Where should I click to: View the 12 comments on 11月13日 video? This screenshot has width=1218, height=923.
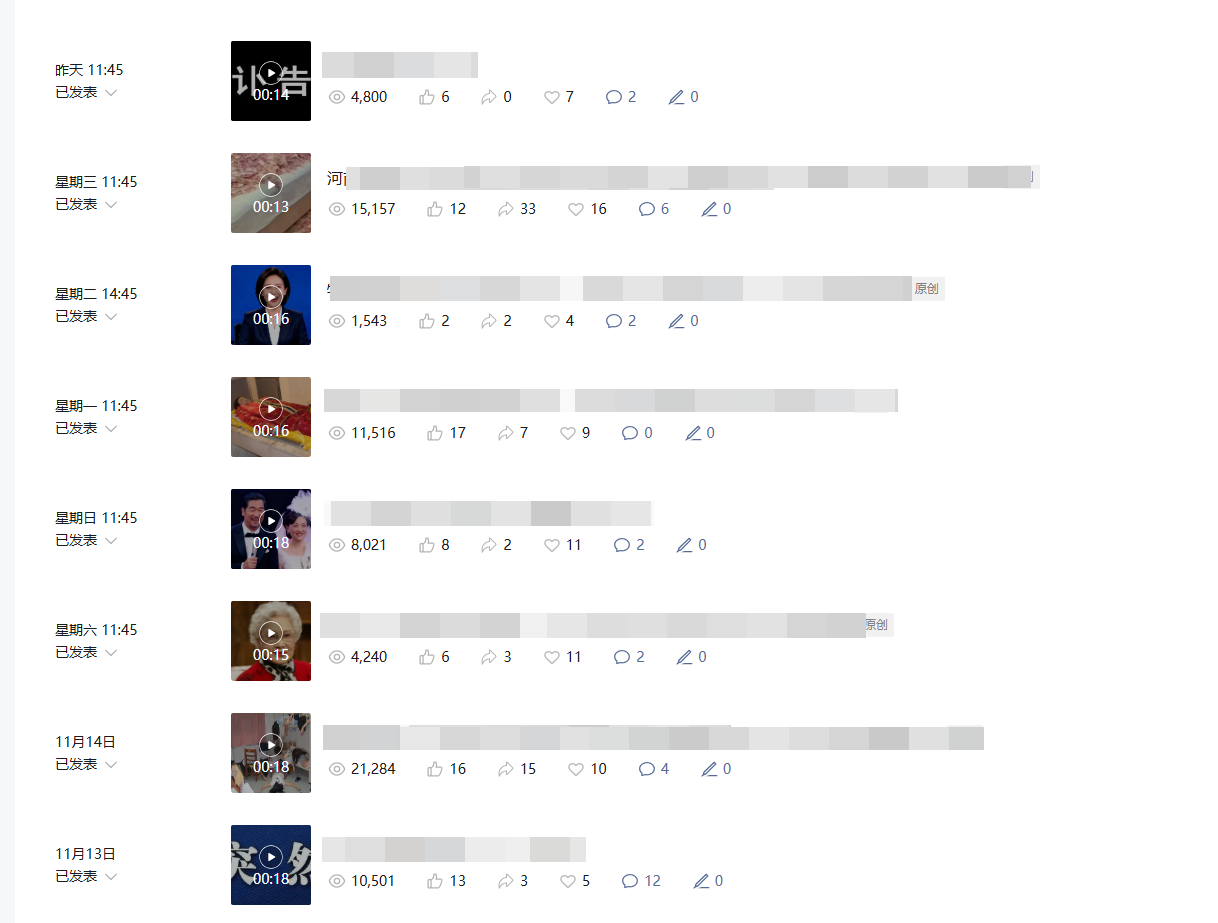[641, 881]
